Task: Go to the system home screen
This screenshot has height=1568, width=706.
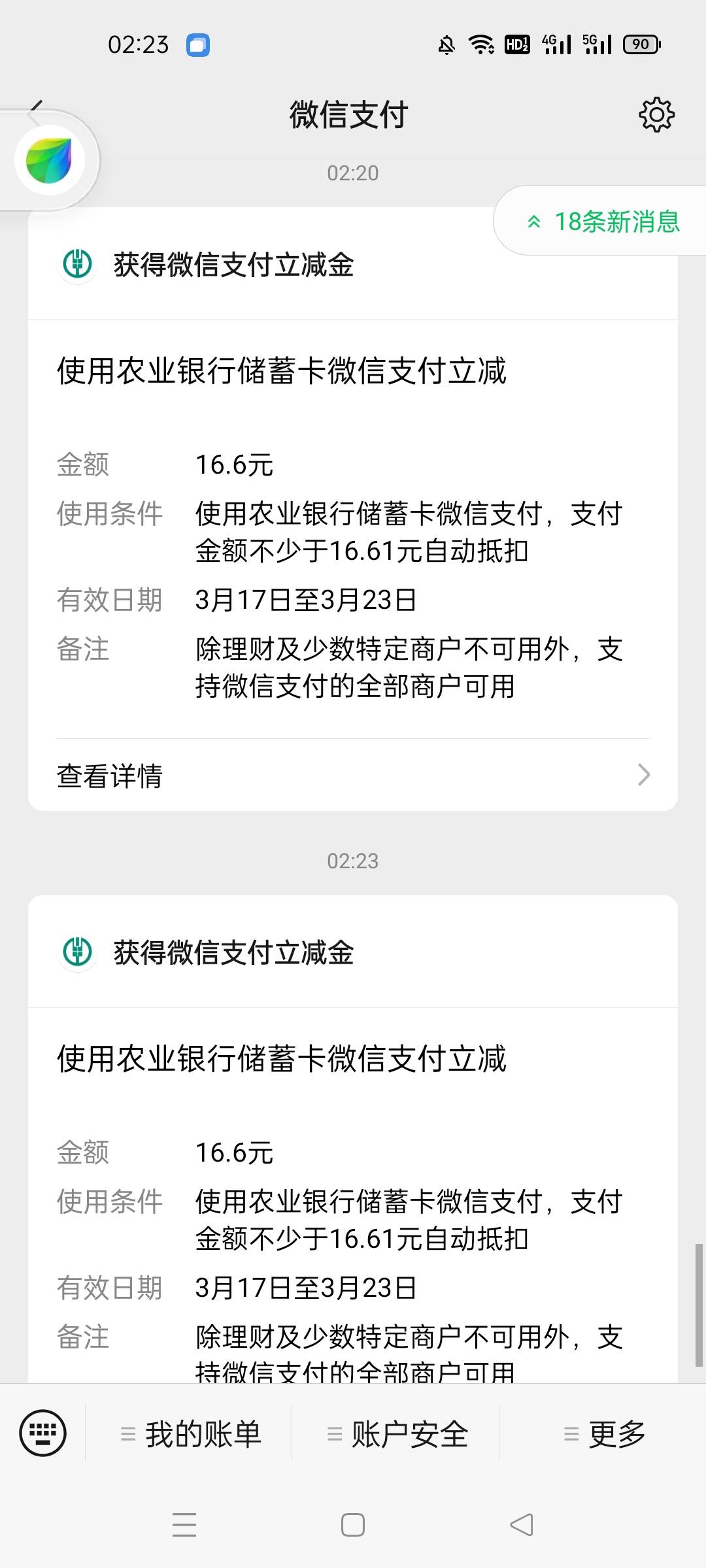Action: [353, 1525]
